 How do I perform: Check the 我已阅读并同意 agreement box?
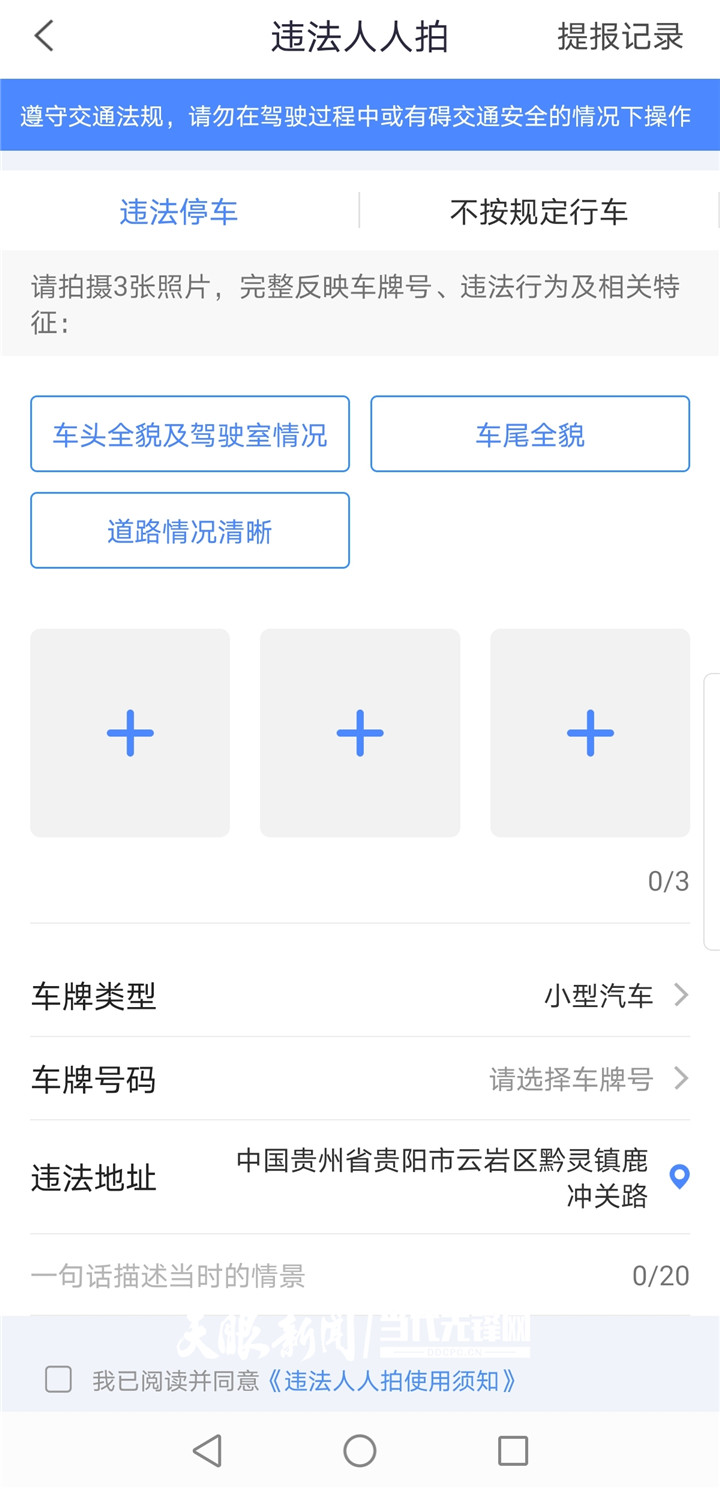59,1380
